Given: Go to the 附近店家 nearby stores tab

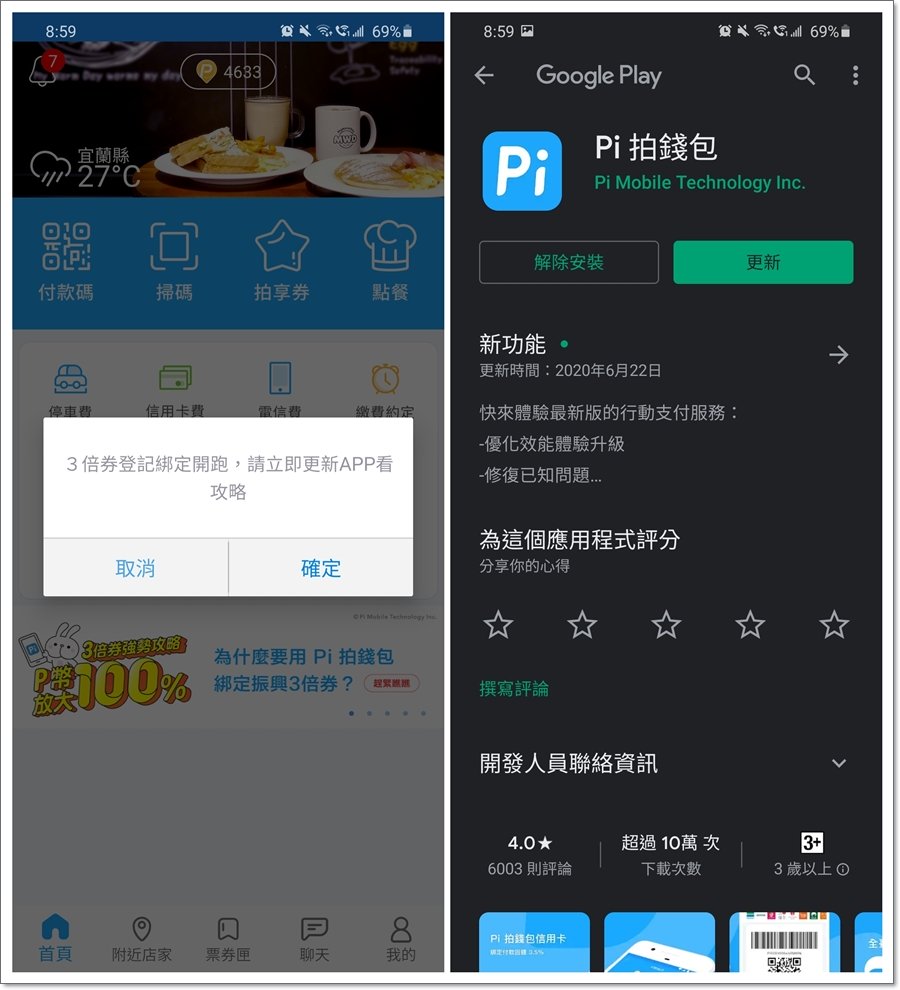Looking at the screenshot, I should click(139, 940).
